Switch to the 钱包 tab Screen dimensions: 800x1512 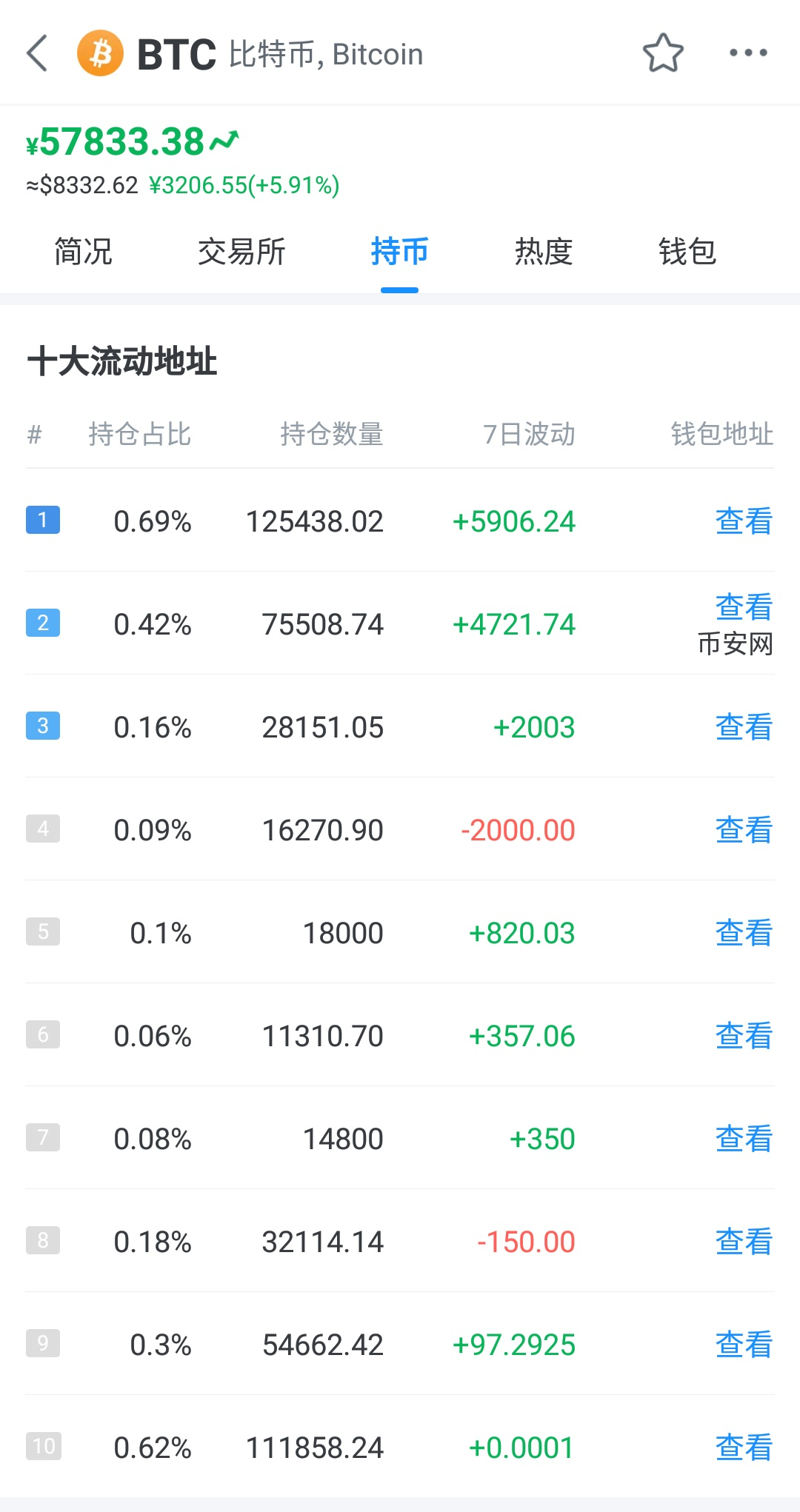pos(687,252)
